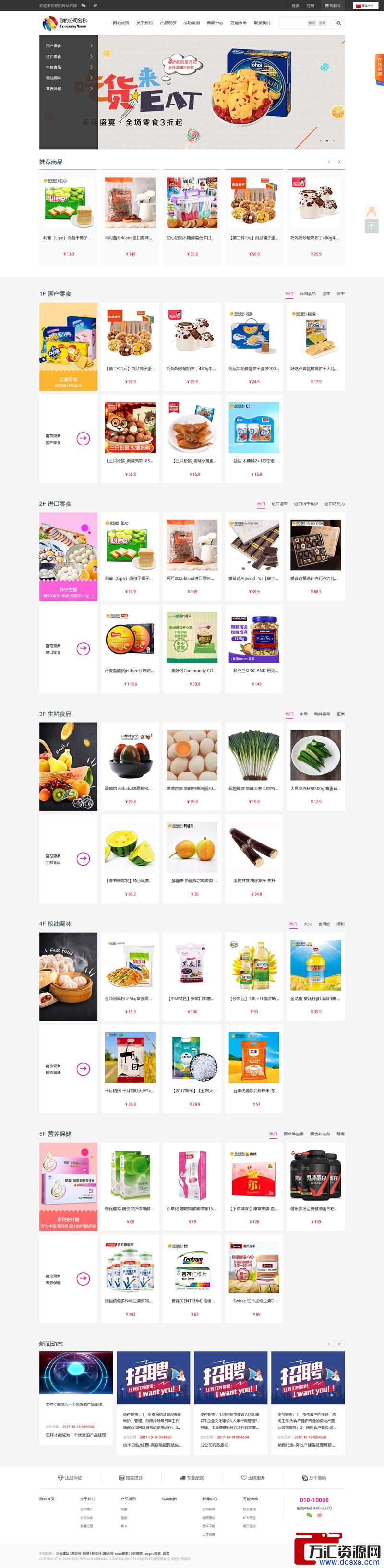Open the 注册 register link
The height and width of the screenshot is (1568, 384).
310,5
